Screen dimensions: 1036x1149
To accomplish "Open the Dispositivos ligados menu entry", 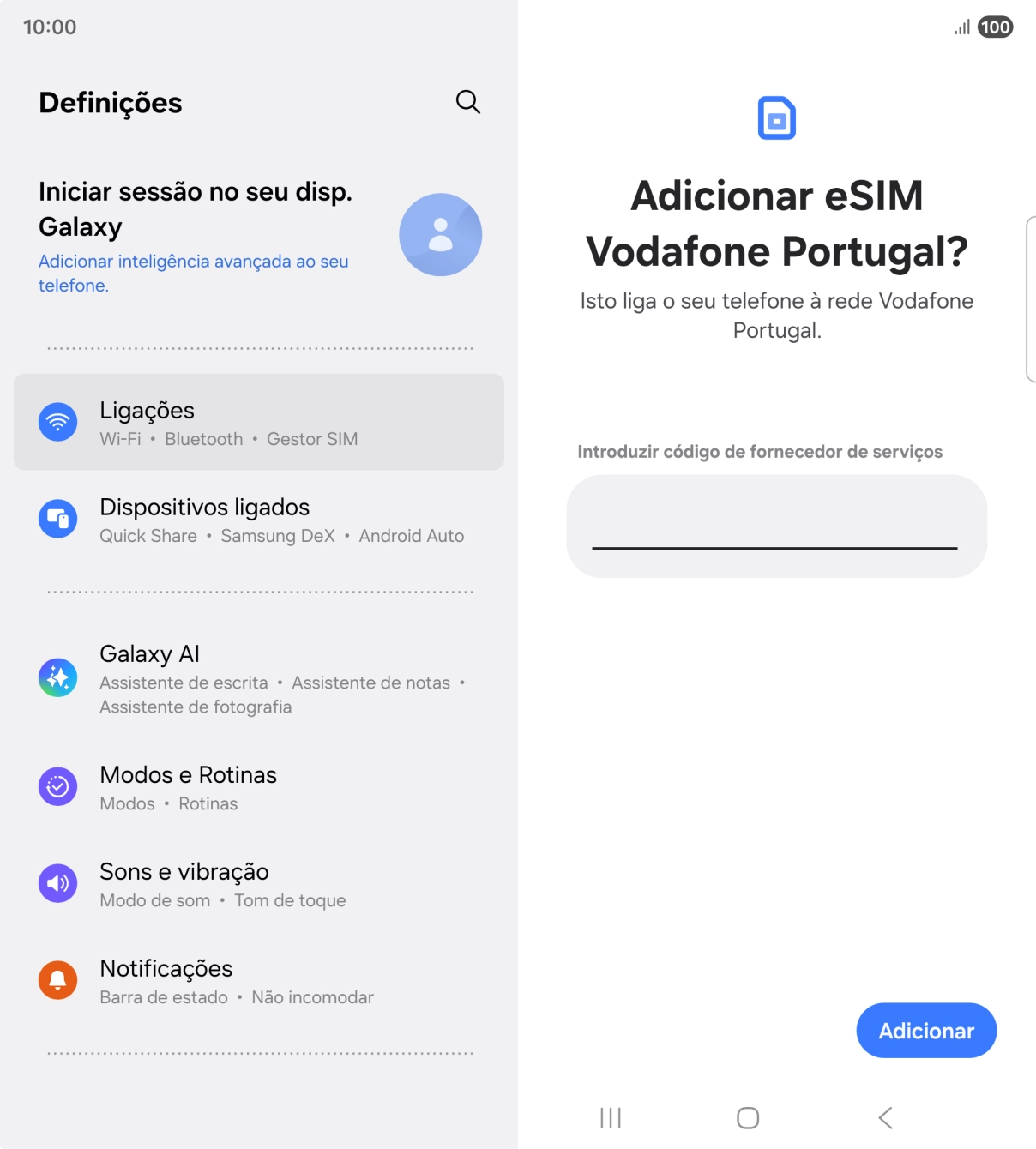I will point(257,519).
